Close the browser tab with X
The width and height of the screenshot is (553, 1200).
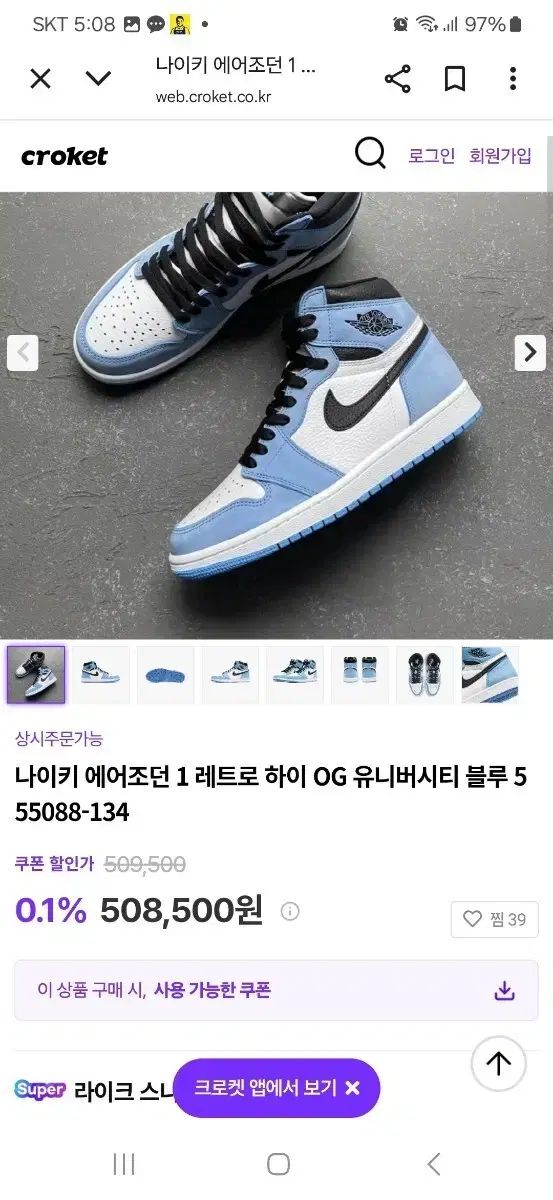click(x=40, y=79)
